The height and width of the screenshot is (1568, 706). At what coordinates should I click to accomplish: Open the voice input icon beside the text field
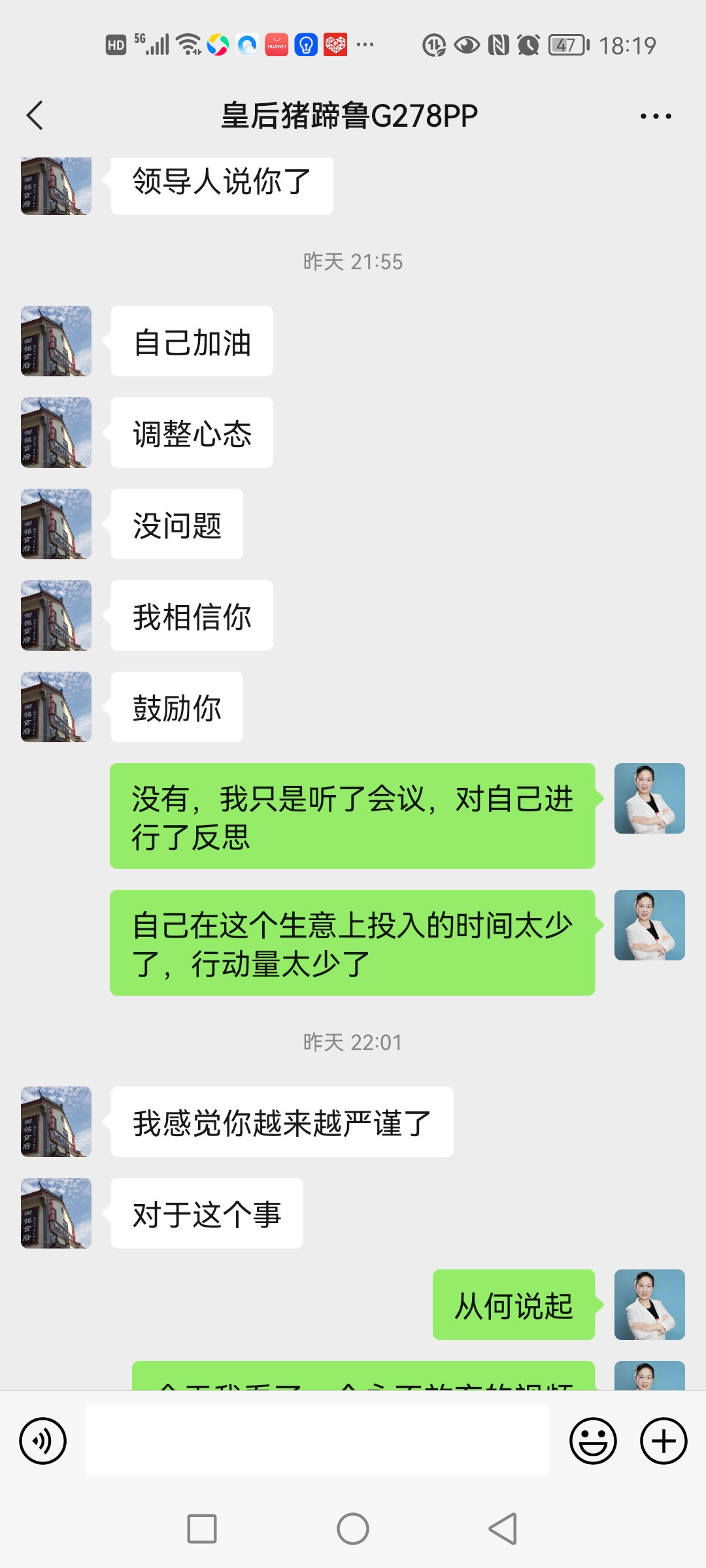point(42,1439)
